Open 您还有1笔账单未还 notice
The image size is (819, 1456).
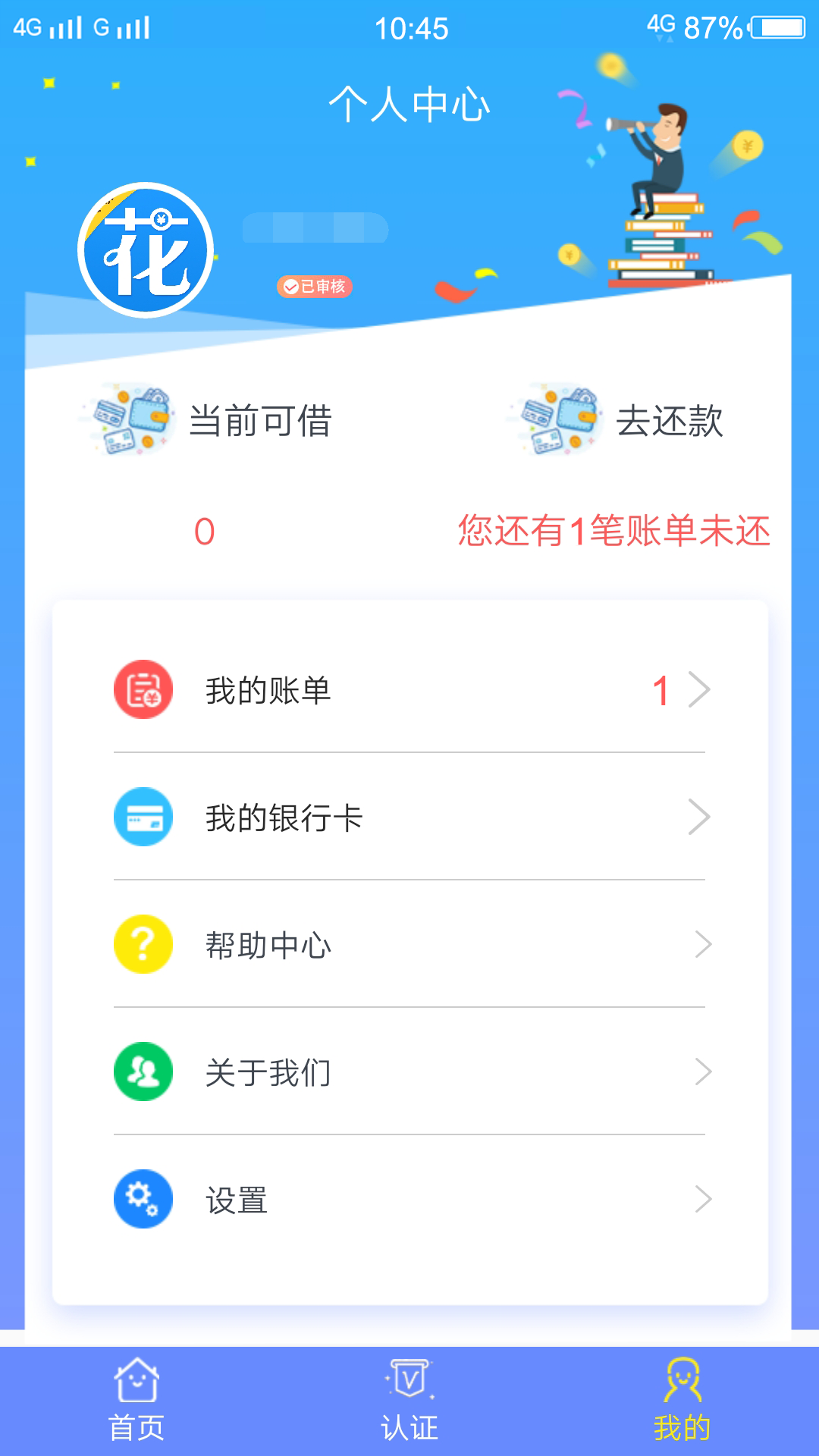tap(614, 531)
